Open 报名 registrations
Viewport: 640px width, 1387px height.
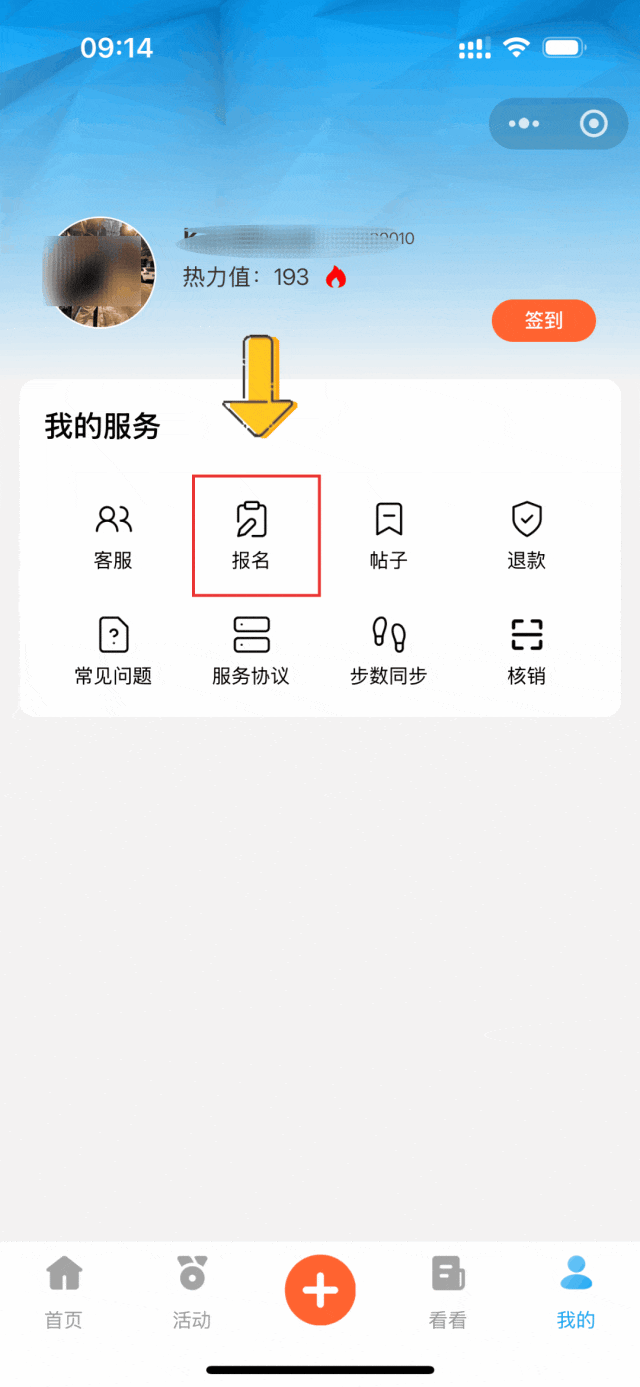click(x=251, y=536)
